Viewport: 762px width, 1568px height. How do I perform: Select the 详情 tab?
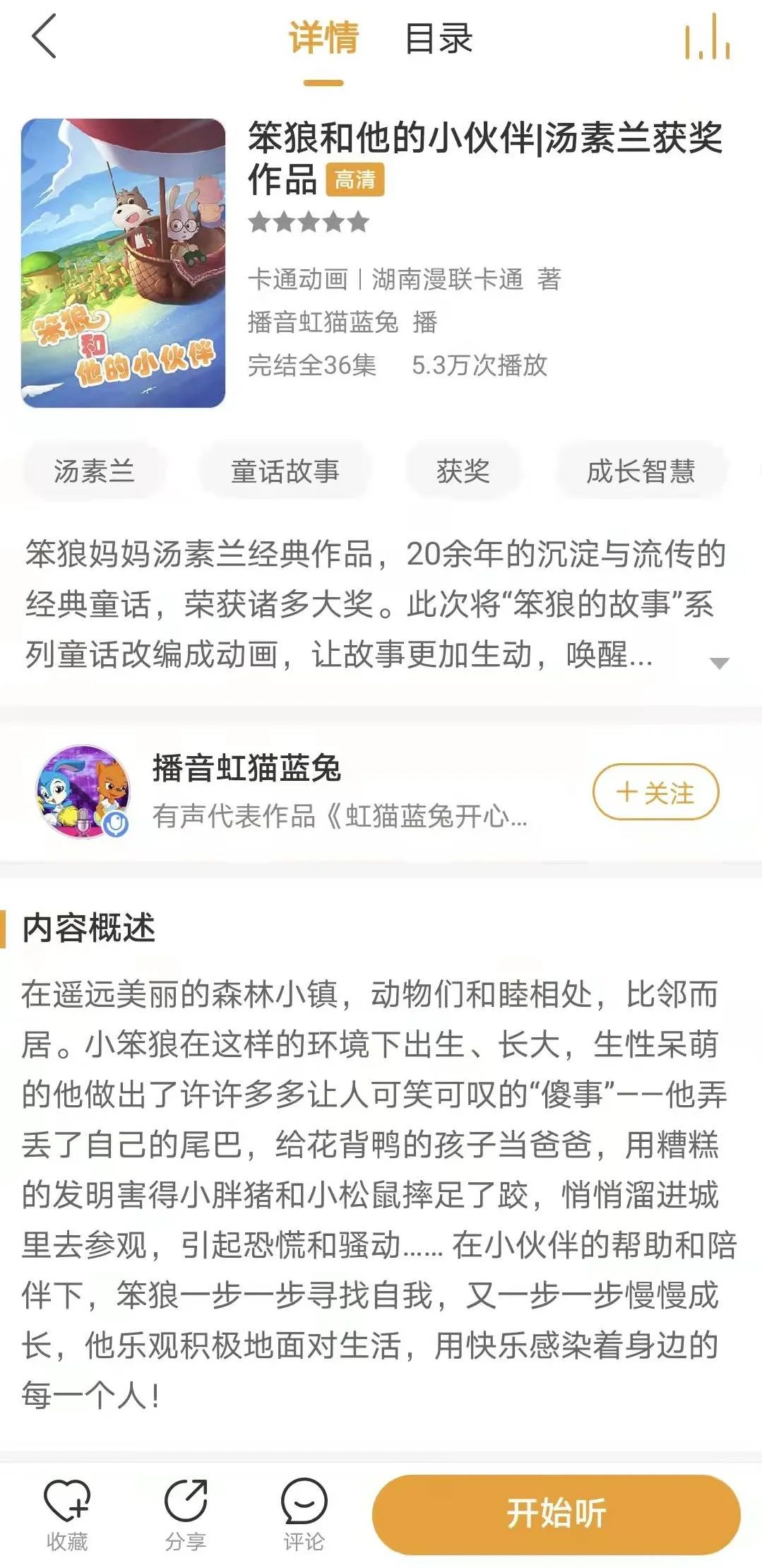pos(323,39)
